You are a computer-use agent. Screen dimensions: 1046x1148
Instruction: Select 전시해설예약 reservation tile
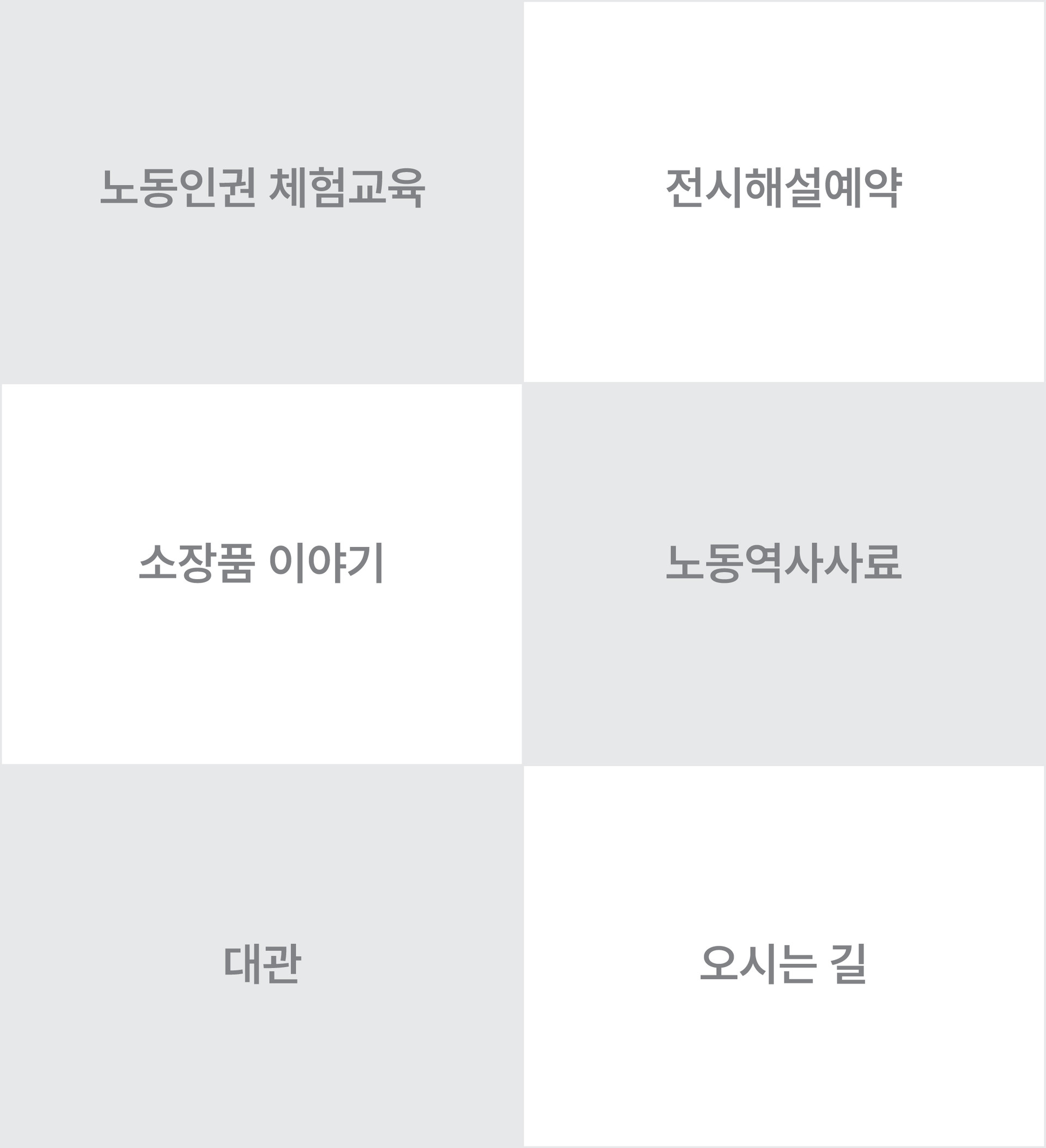pyautogui.click(x=784, y=191)
